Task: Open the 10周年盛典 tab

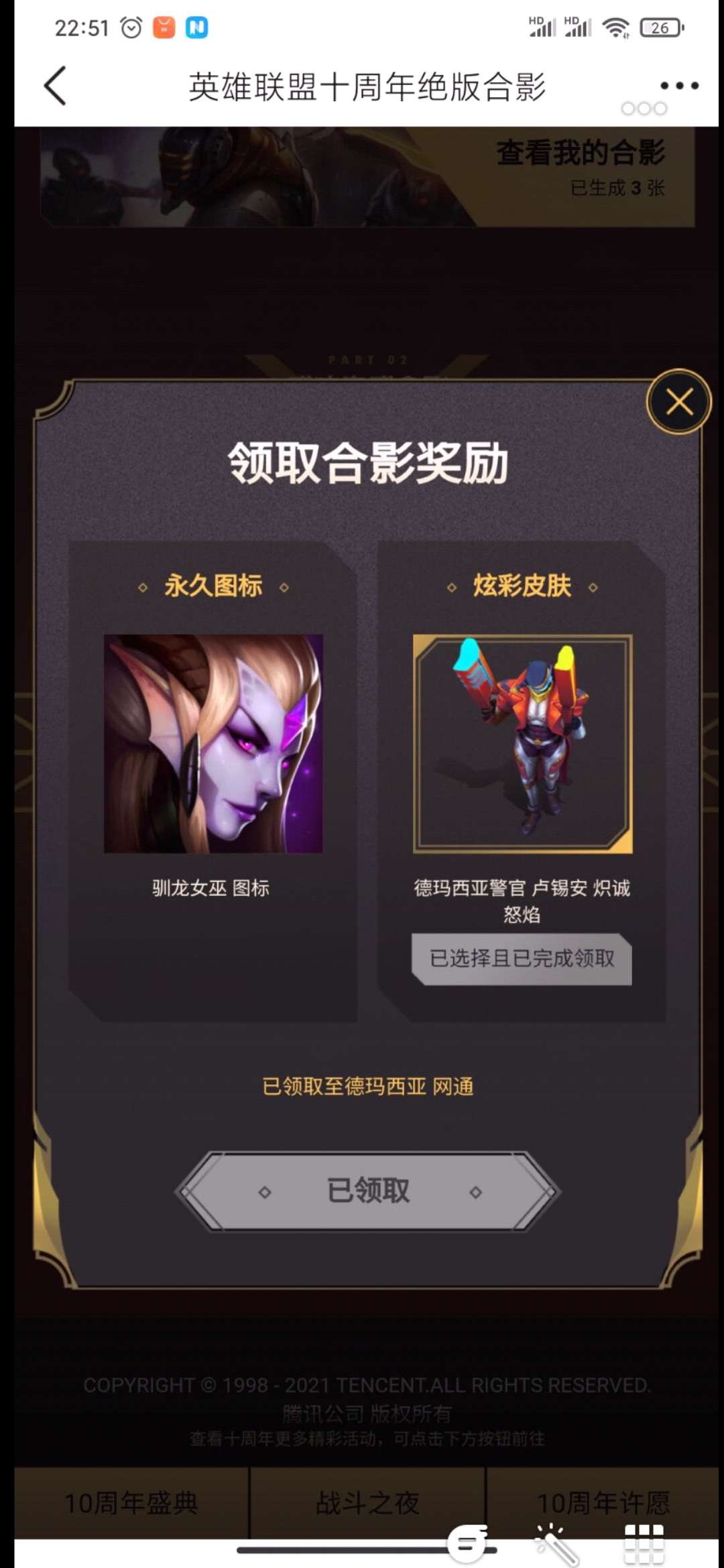Action: (x=131, y=1503)
